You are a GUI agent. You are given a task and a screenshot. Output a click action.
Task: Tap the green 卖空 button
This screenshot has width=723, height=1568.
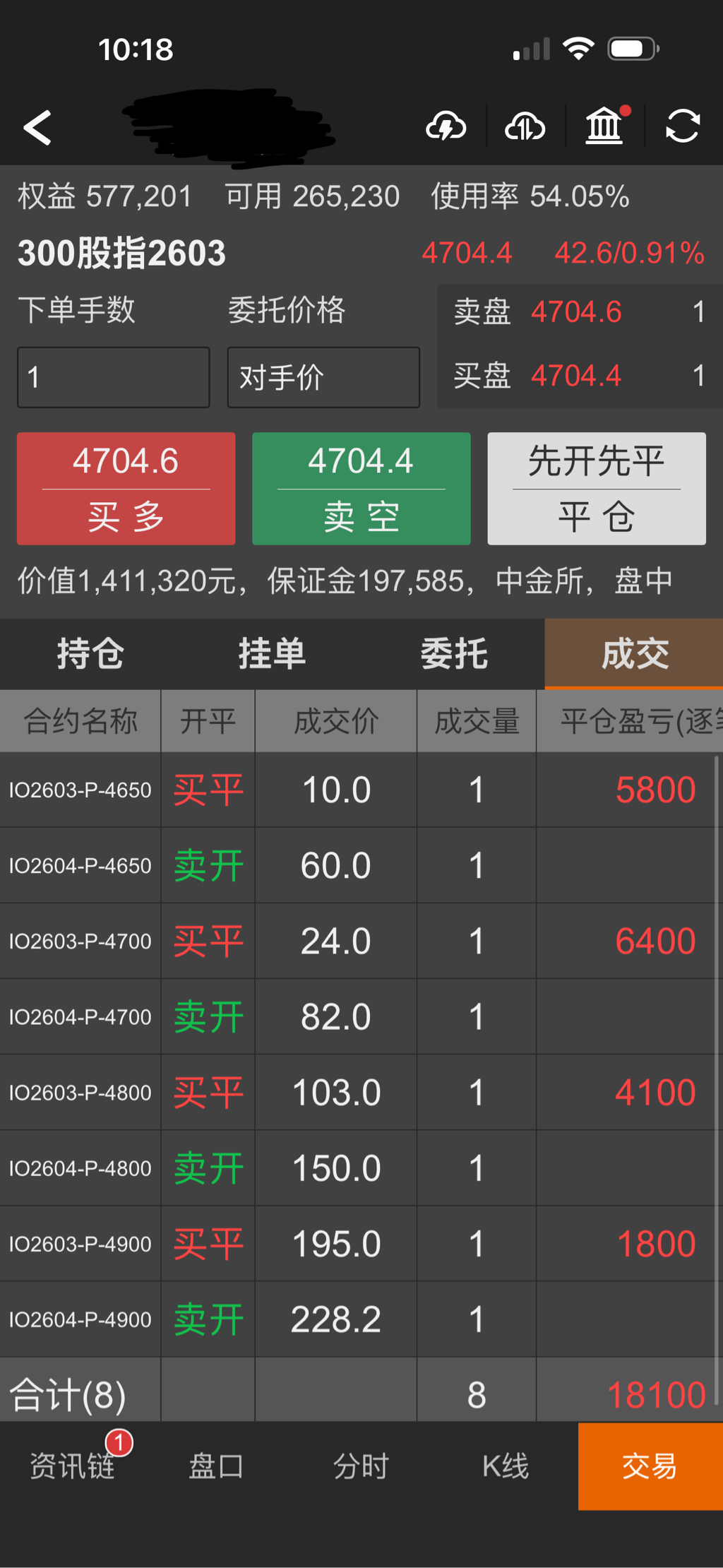pyautogui.click(x=361, y=489)
